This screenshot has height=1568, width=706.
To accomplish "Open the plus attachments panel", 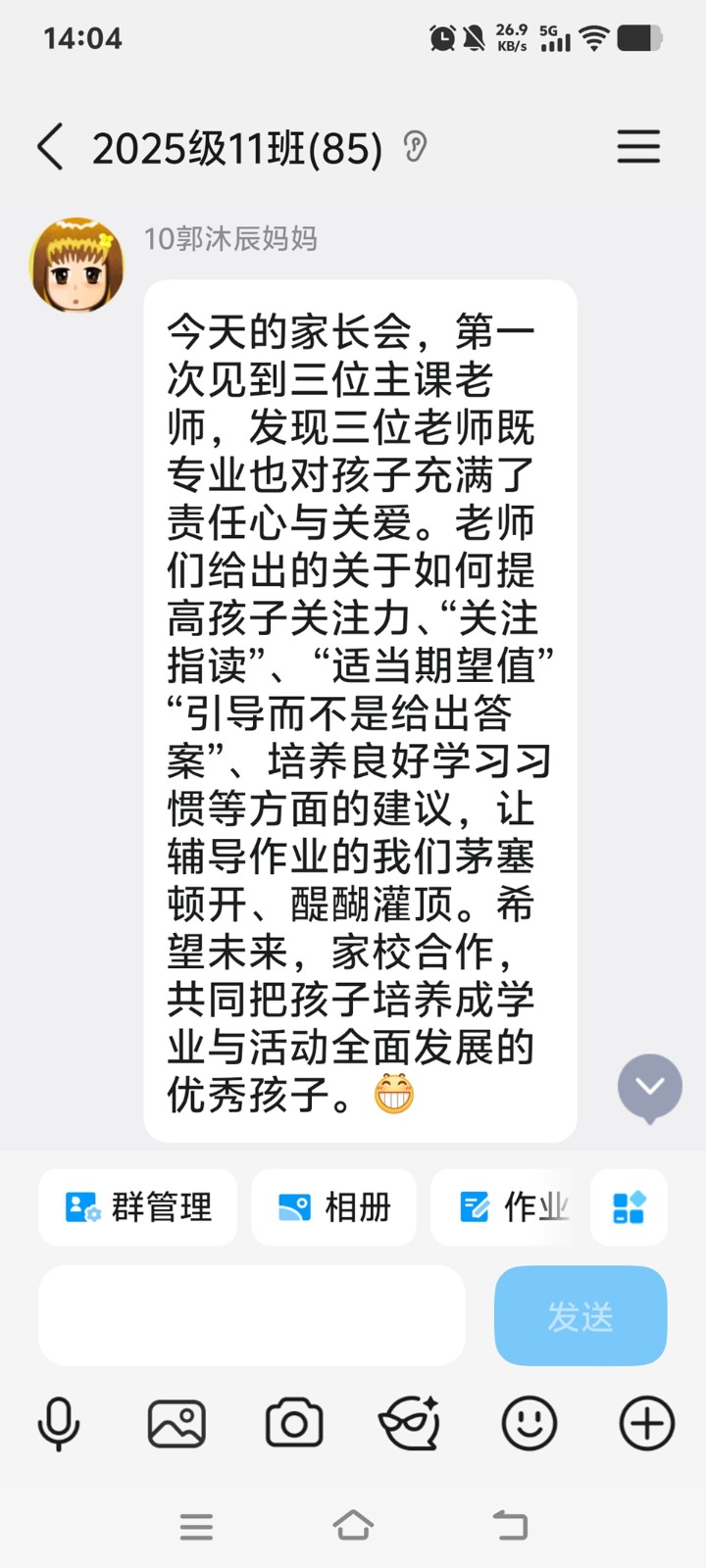I will tap(647, 1423).
